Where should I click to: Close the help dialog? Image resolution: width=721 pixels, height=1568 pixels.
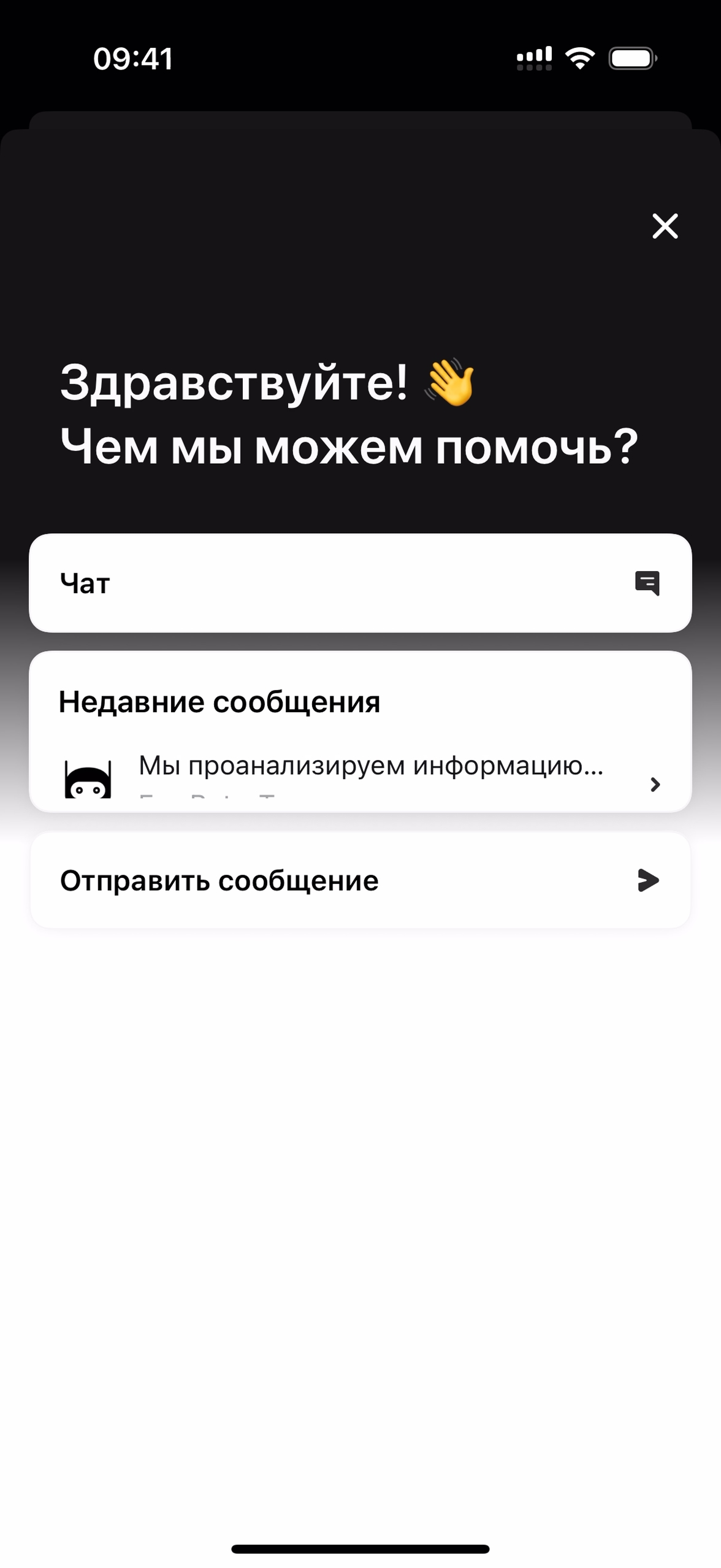pos(665,226)
